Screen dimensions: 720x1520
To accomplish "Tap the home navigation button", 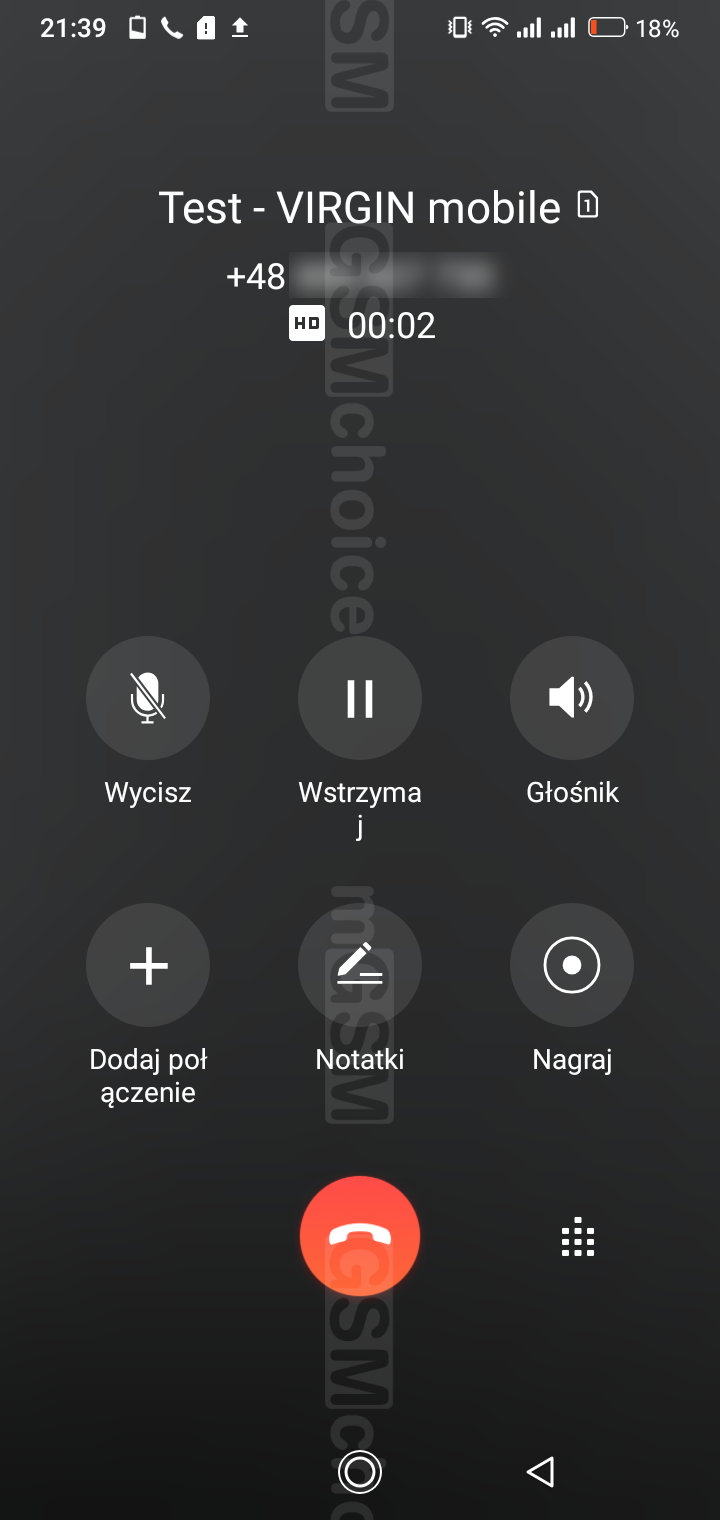I will 359,1471.
